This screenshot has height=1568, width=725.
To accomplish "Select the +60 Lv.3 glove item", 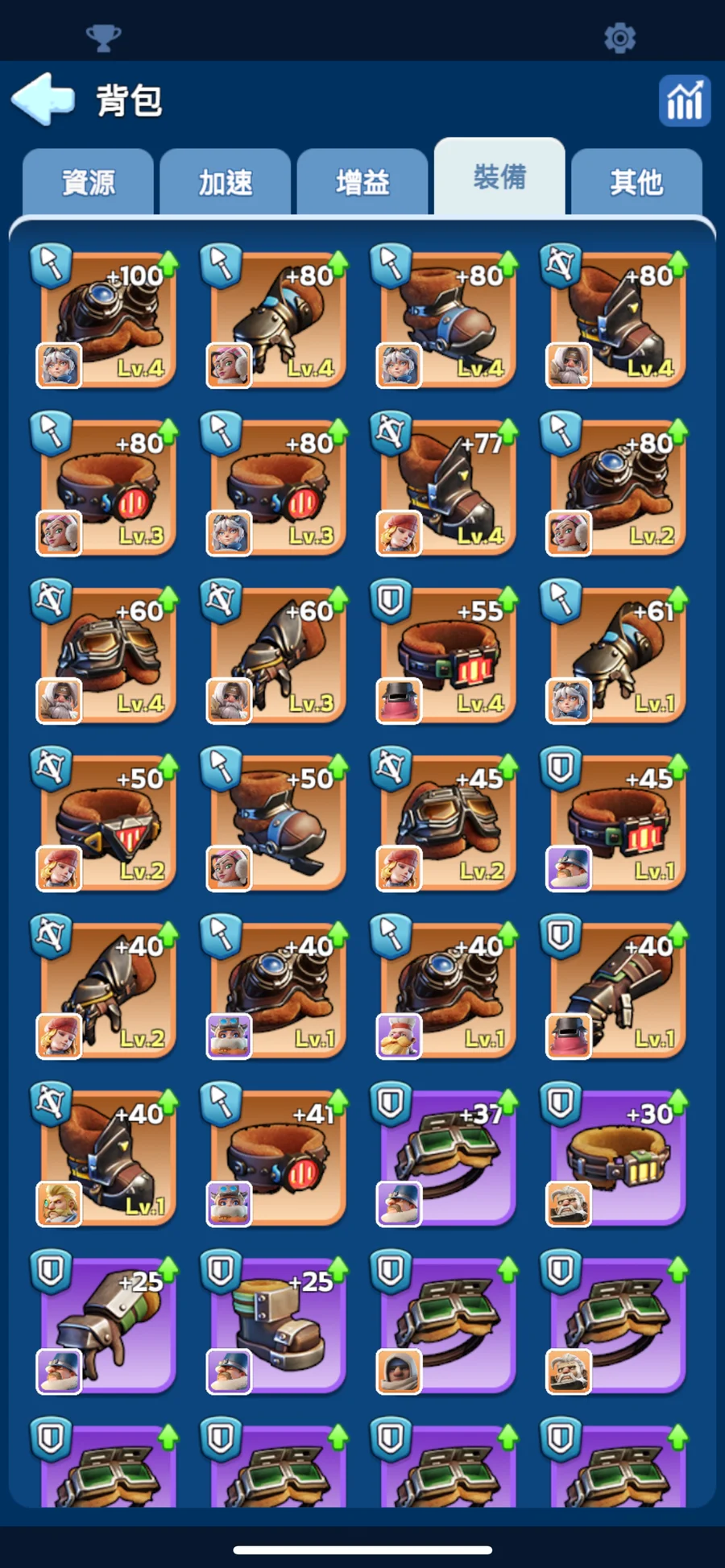I will 278,655.
